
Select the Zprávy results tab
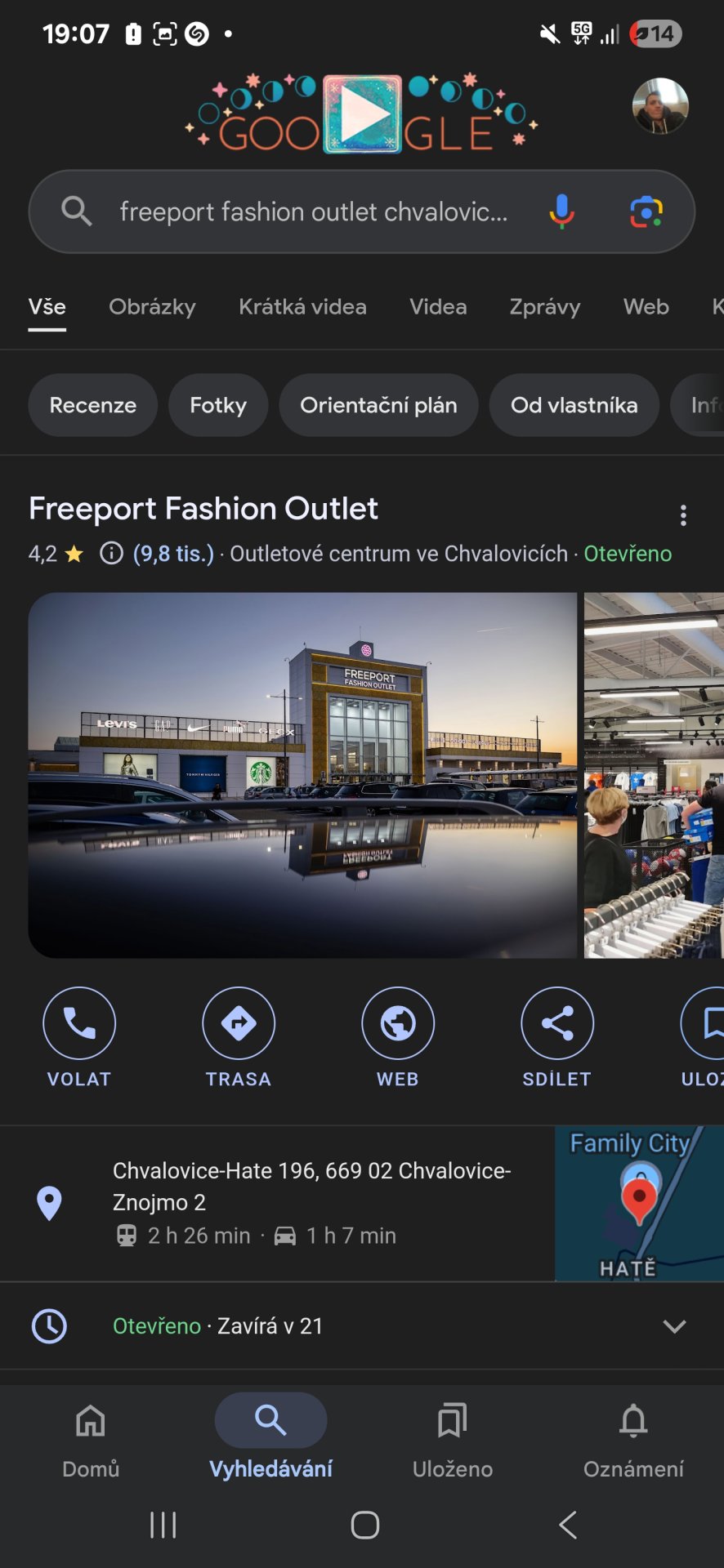click(x=545, y=307)
